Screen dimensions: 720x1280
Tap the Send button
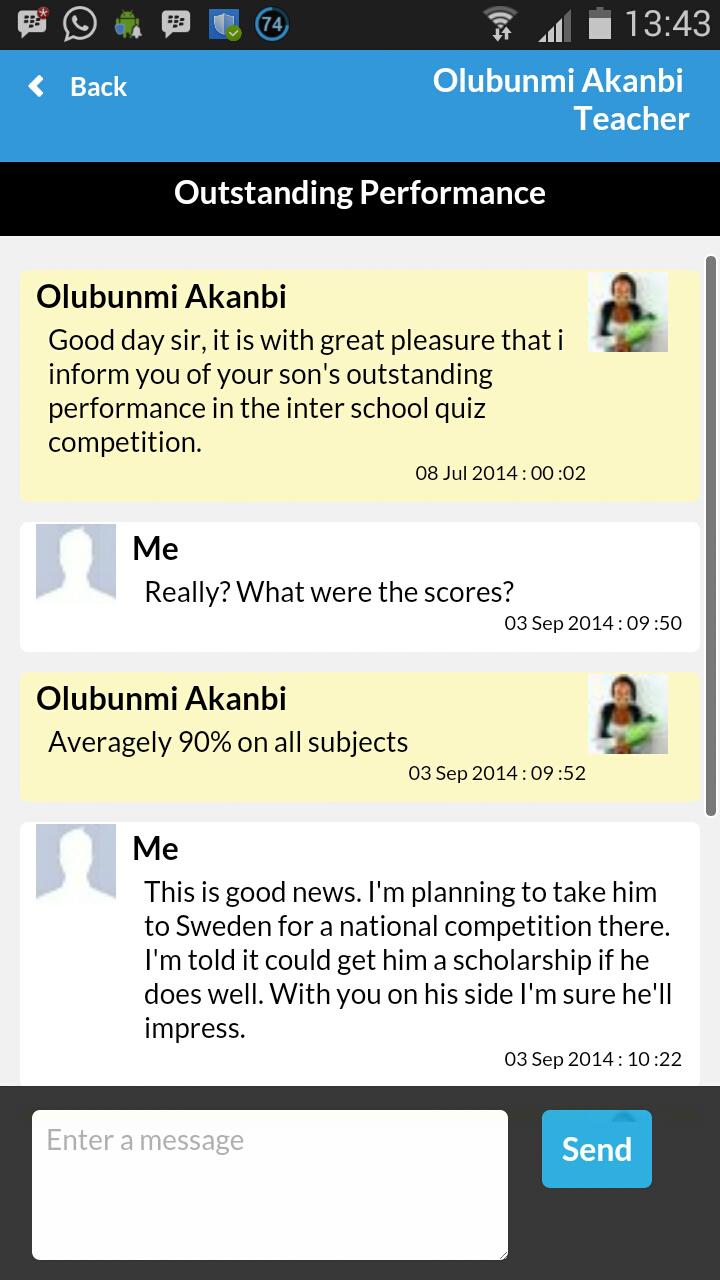pyautogui.click(x=596, y=1149)
